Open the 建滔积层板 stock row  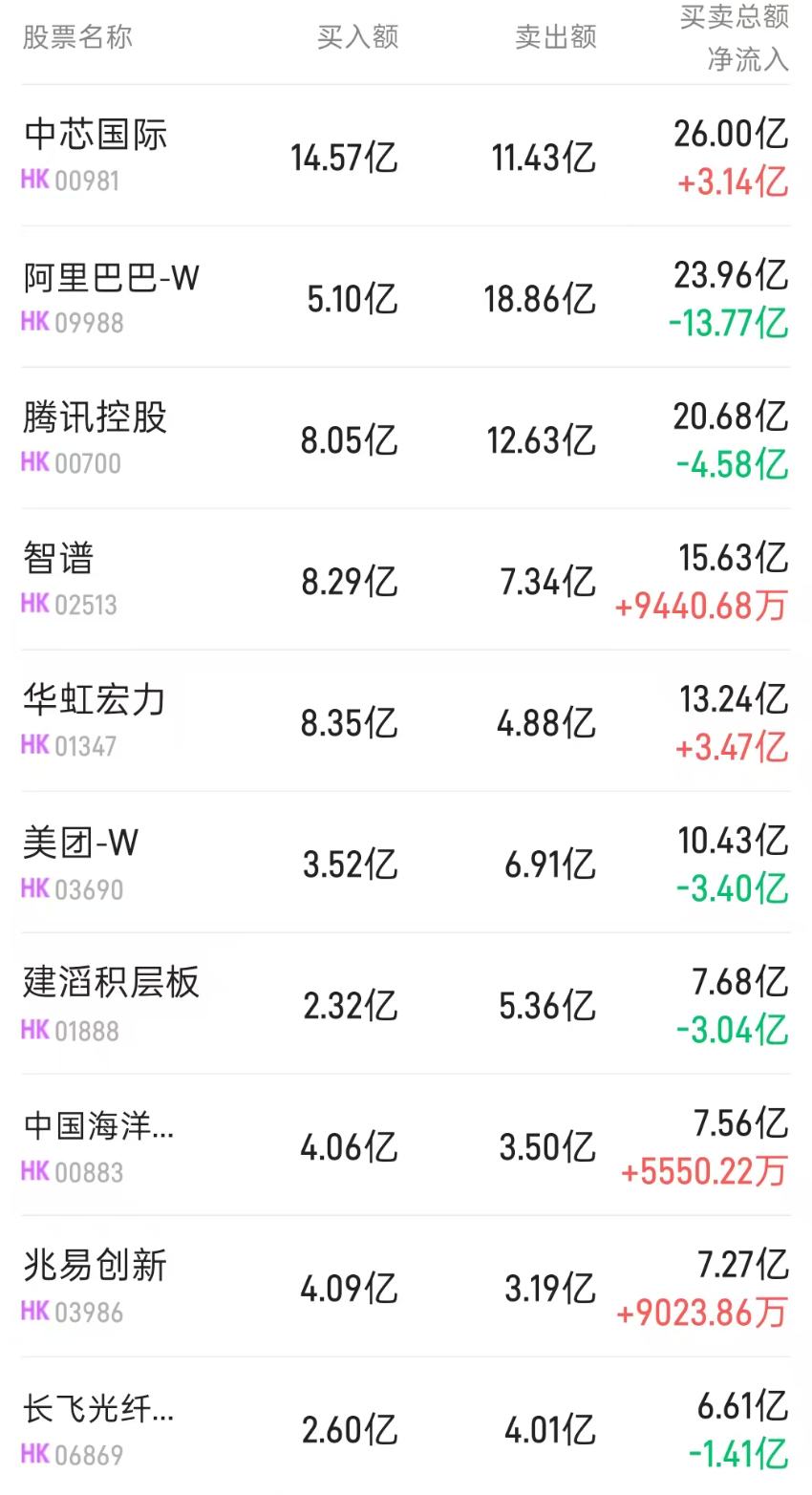point(406,1004)
